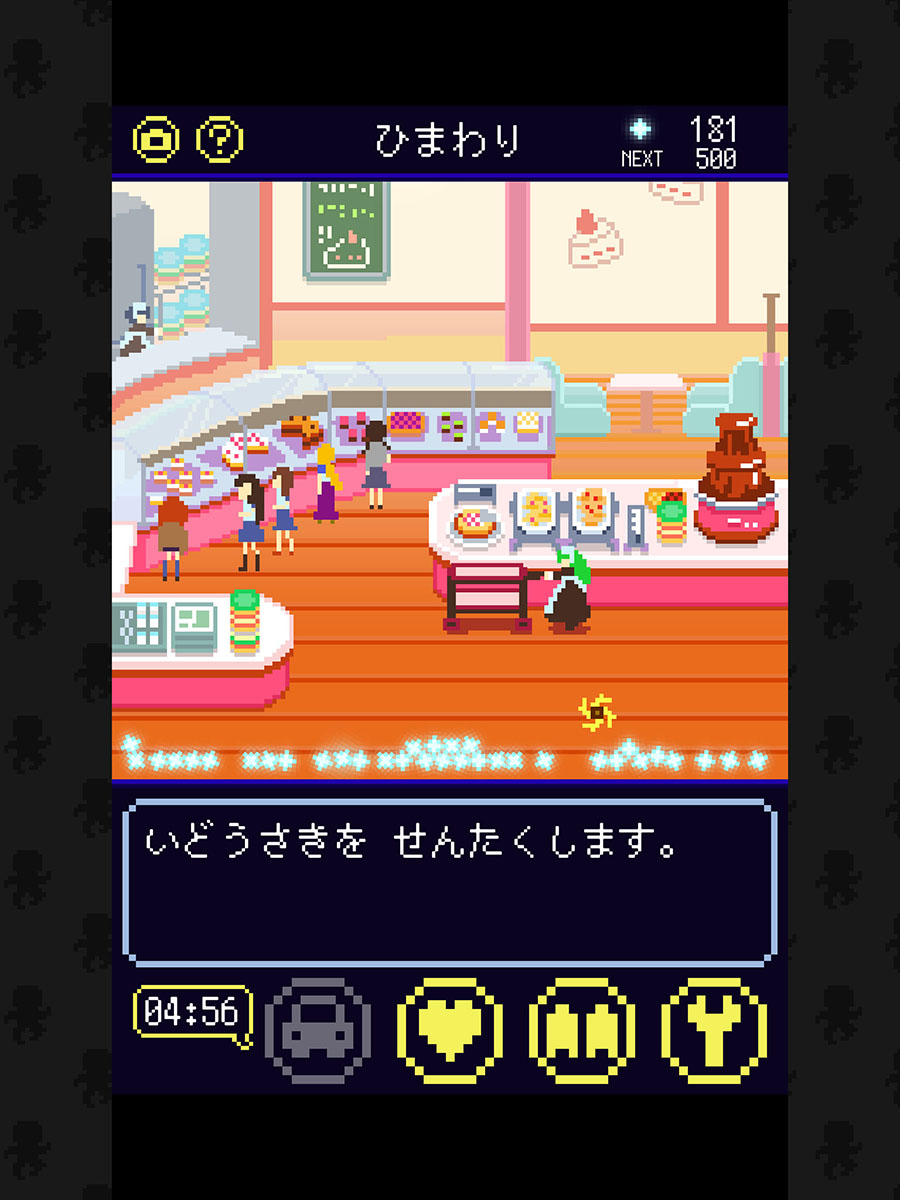Open the wrench settings button
The image size is (900, 1200).
[714, 1031]
